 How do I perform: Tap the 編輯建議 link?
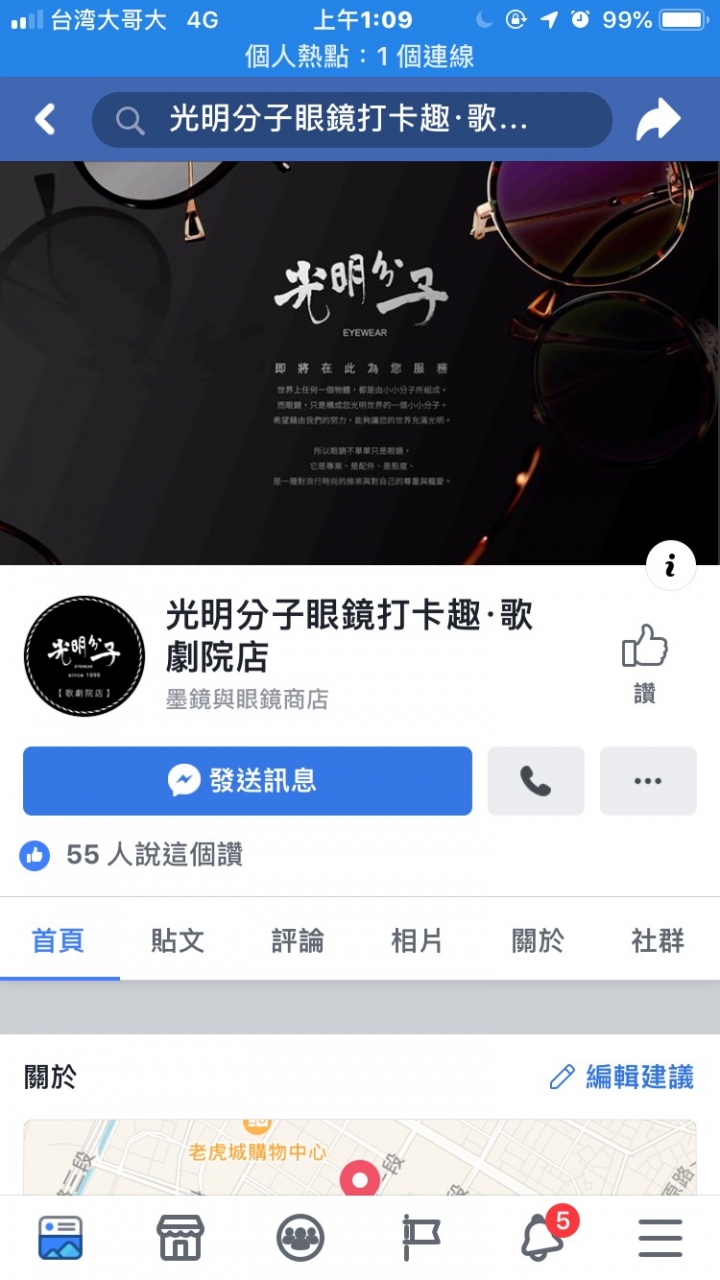click(x=622, y=1077)
